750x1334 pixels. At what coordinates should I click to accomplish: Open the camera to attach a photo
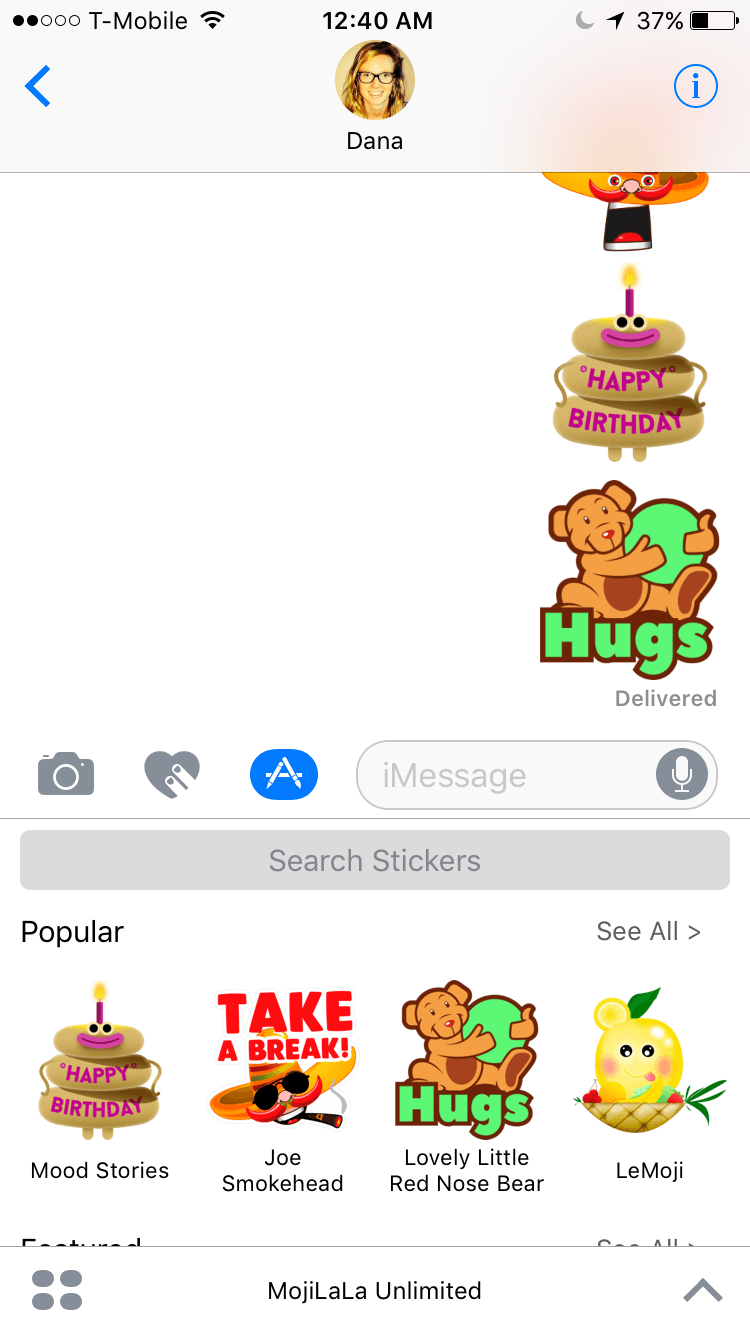tap(66, 774)
